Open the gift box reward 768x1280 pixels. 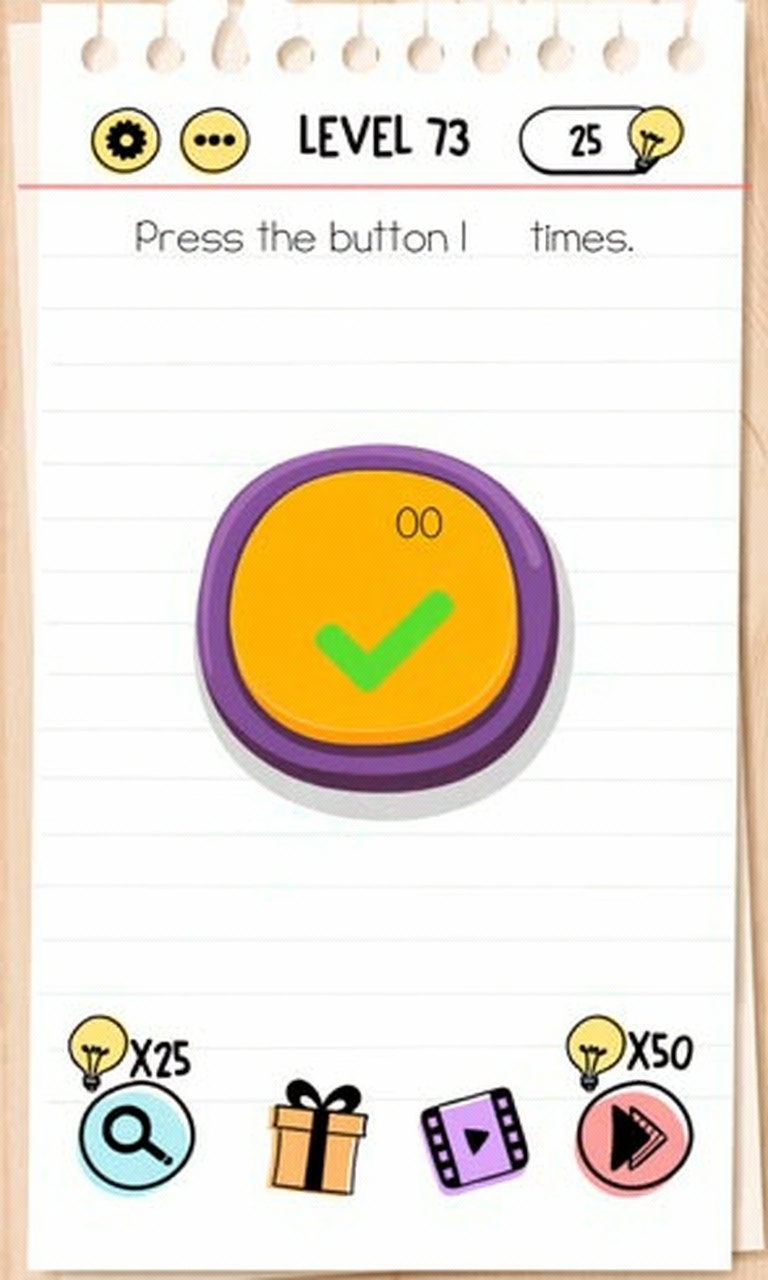[318, 1138]
